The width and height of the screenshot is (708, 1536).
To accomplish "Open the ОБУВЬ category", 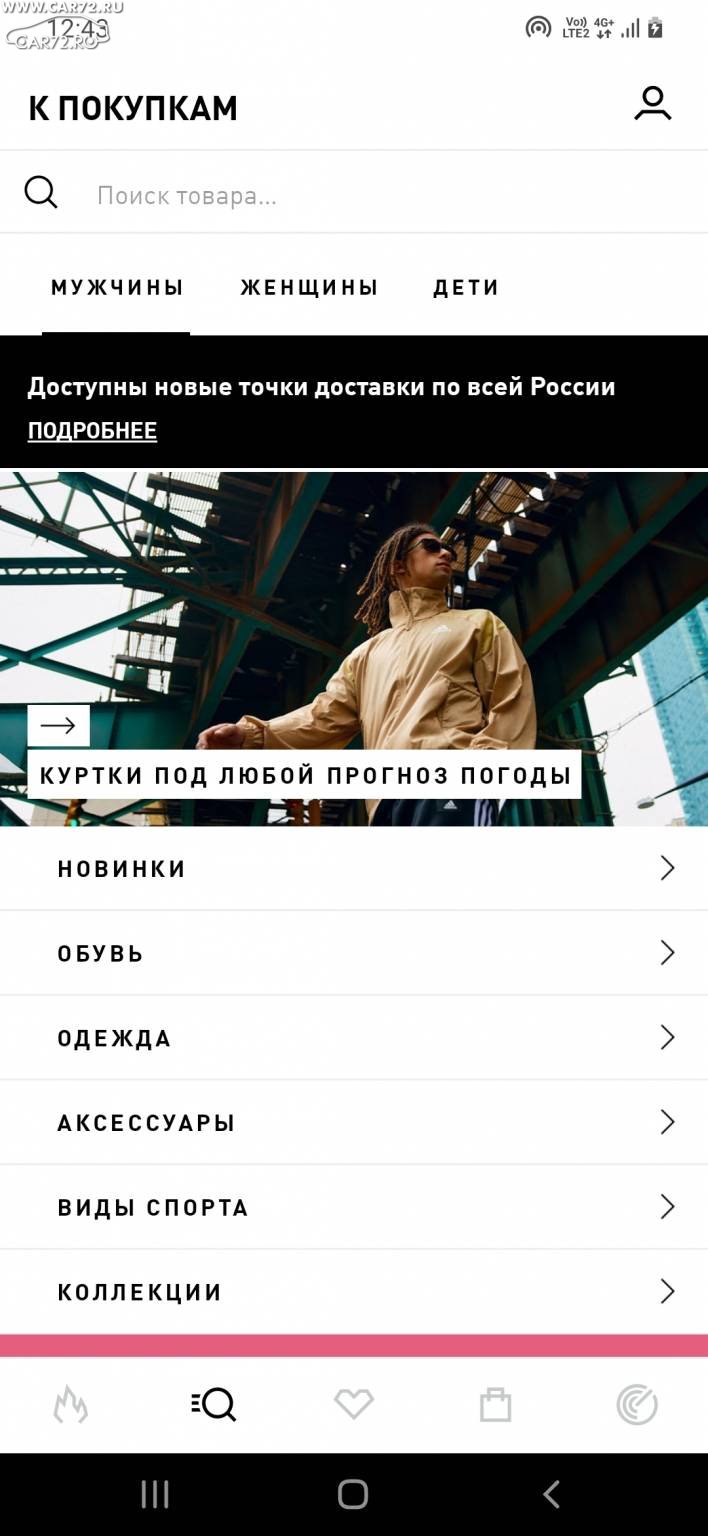I will pyautogui.click(x=354, y=953).
